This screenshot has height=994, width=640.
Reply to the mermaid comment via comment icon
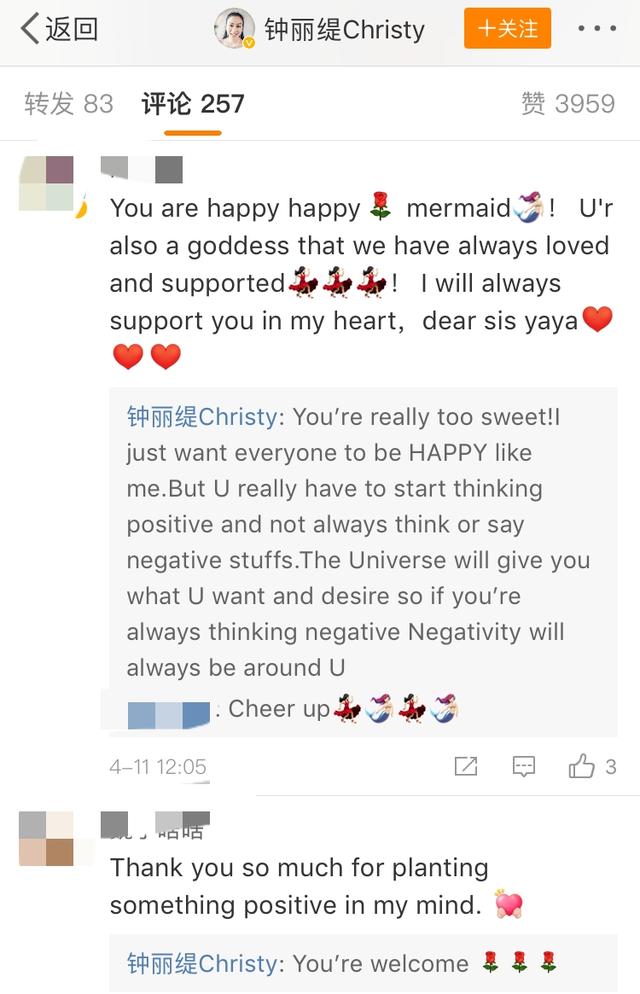(524, 767)
